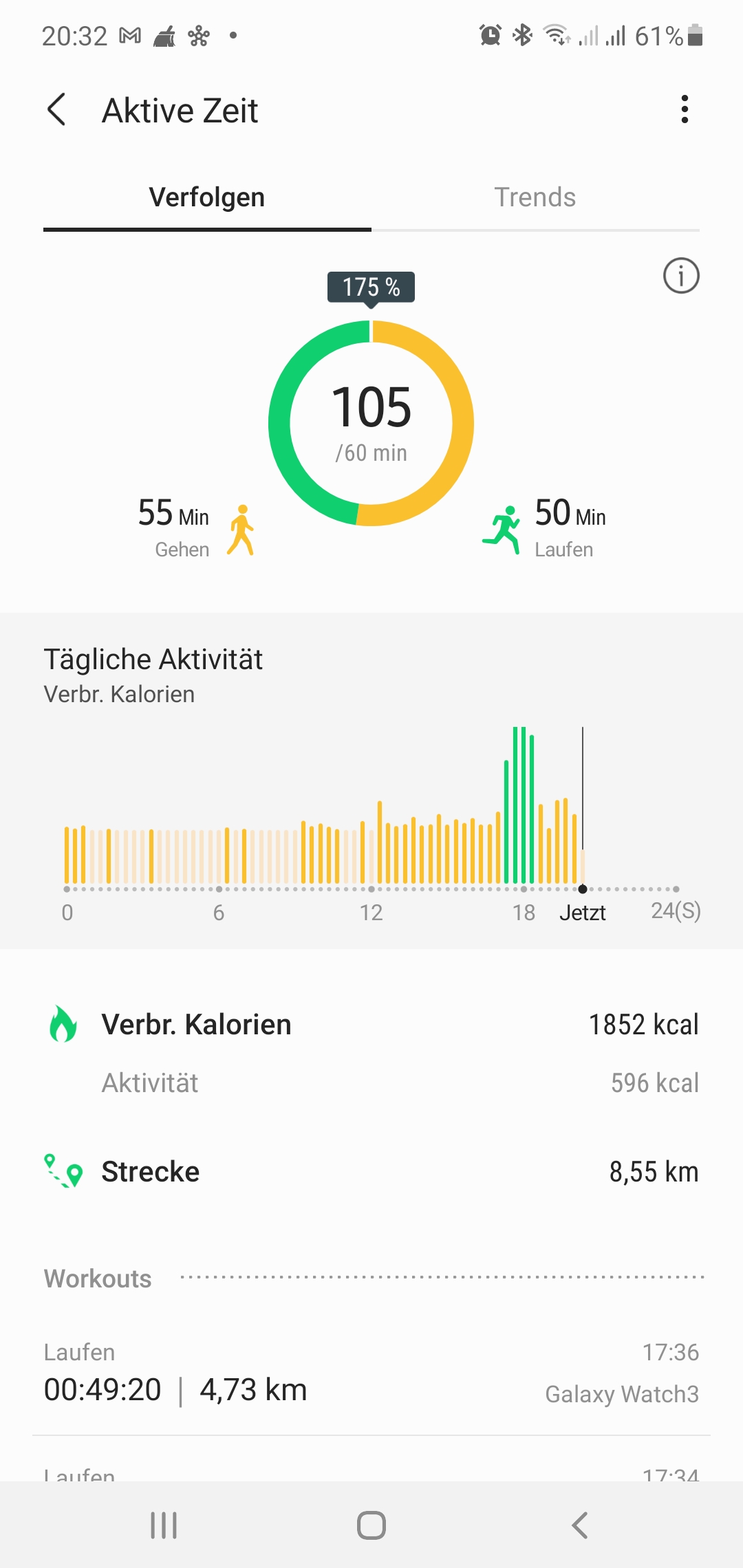The image size is (743, 1568).
Task: Open the 17:36 Laufen workout entry
Action: coord(371,1373)
